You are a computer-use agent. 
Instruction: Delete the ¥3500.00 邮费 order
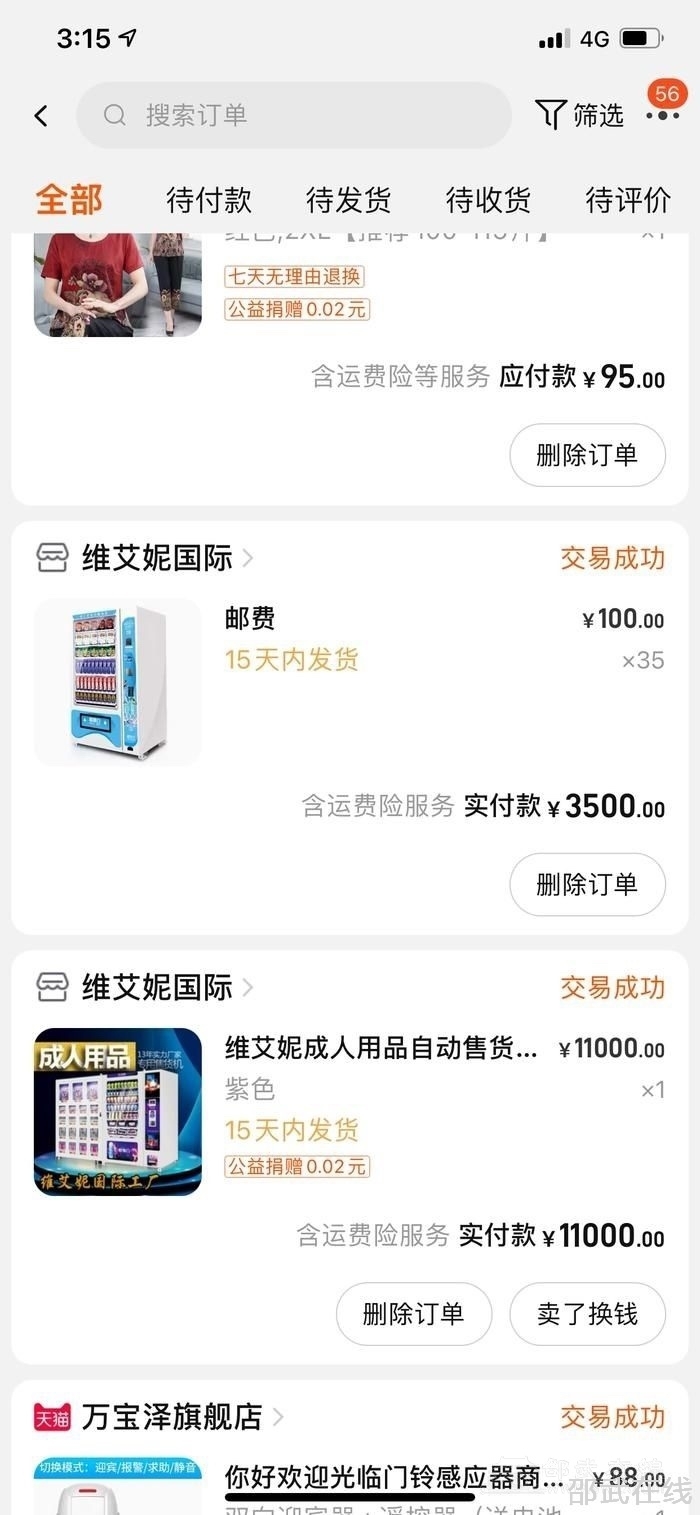pos(587,884)
